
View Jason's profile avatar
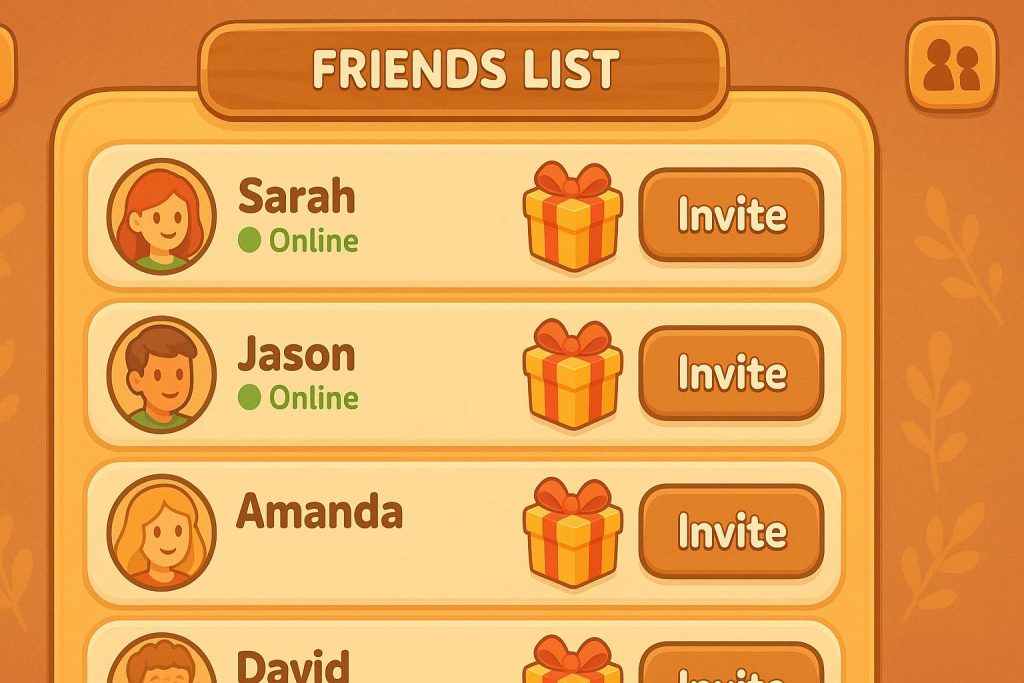161,373
